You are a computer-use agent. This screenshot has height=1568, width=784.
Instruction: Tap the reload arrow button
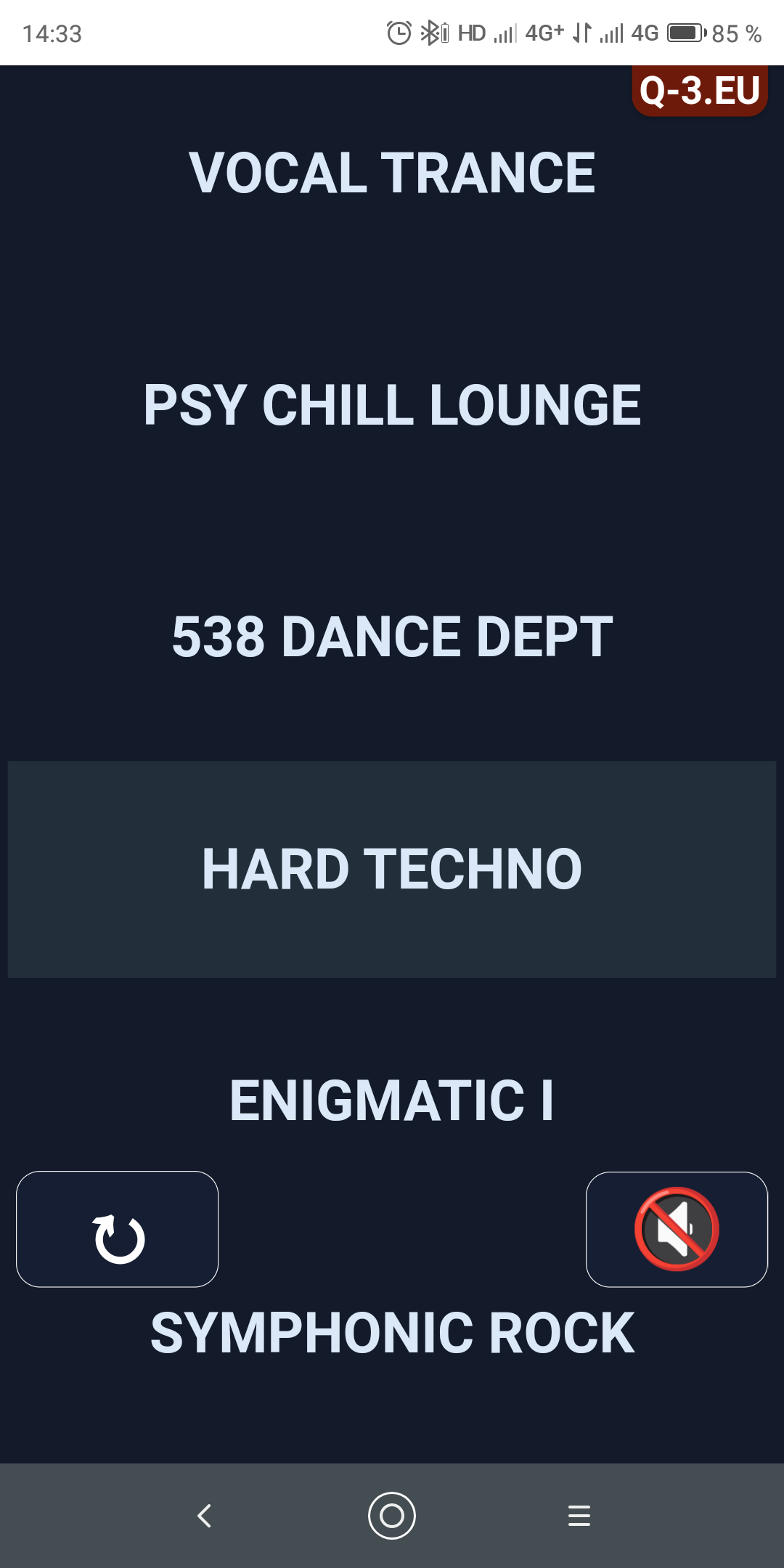pyautogui.click(x=118, y=1229)
